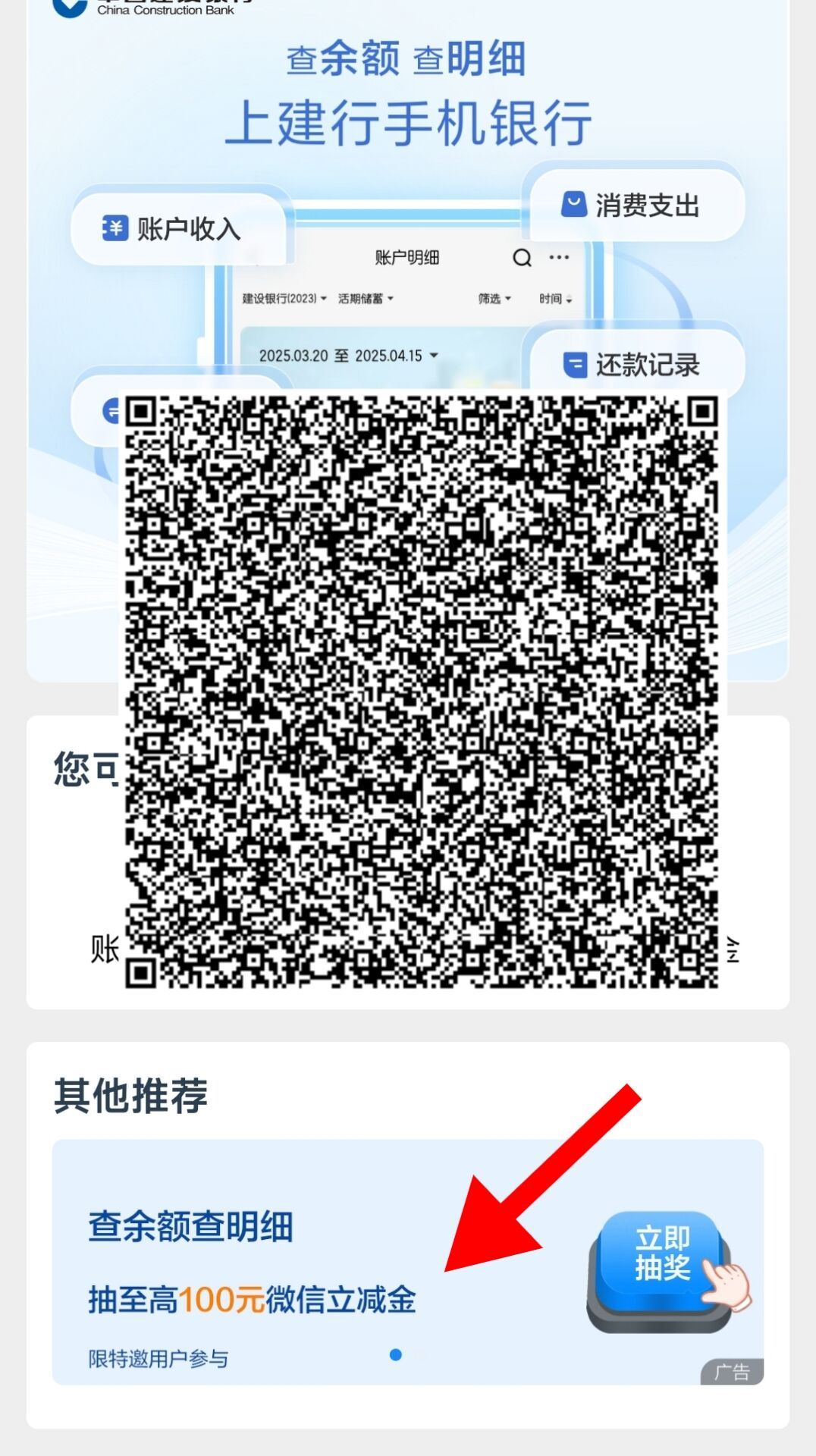Open the 上建行手机银行 top banner
The height and width of the screenshot is (1456, 816).
click(x=408, y=340)
